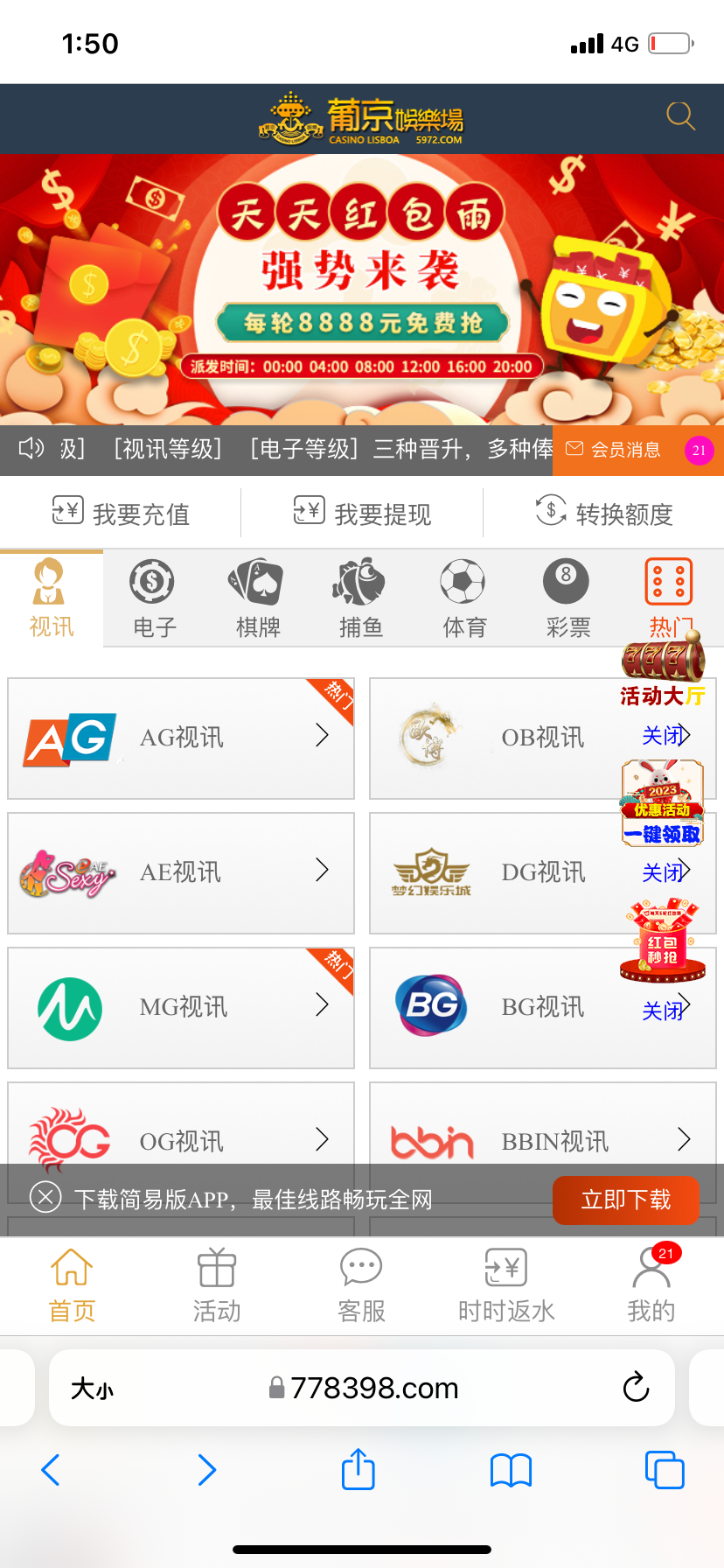
Task: Open the AG视讯 card
Action: click(181, 738)
